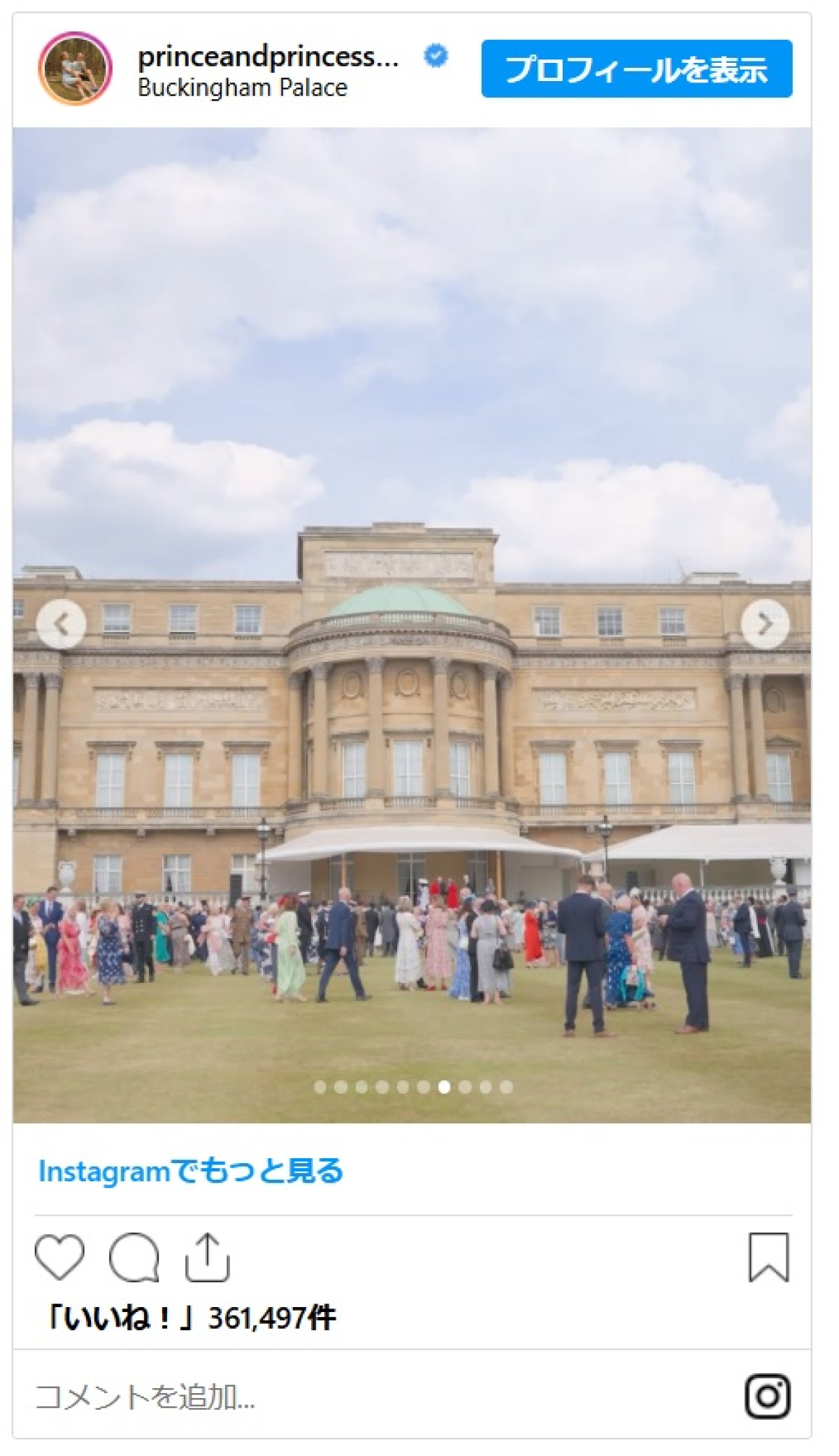Bookmark this post
The height and width of the screenshot is (1456, 839).
pos(768,1257)
